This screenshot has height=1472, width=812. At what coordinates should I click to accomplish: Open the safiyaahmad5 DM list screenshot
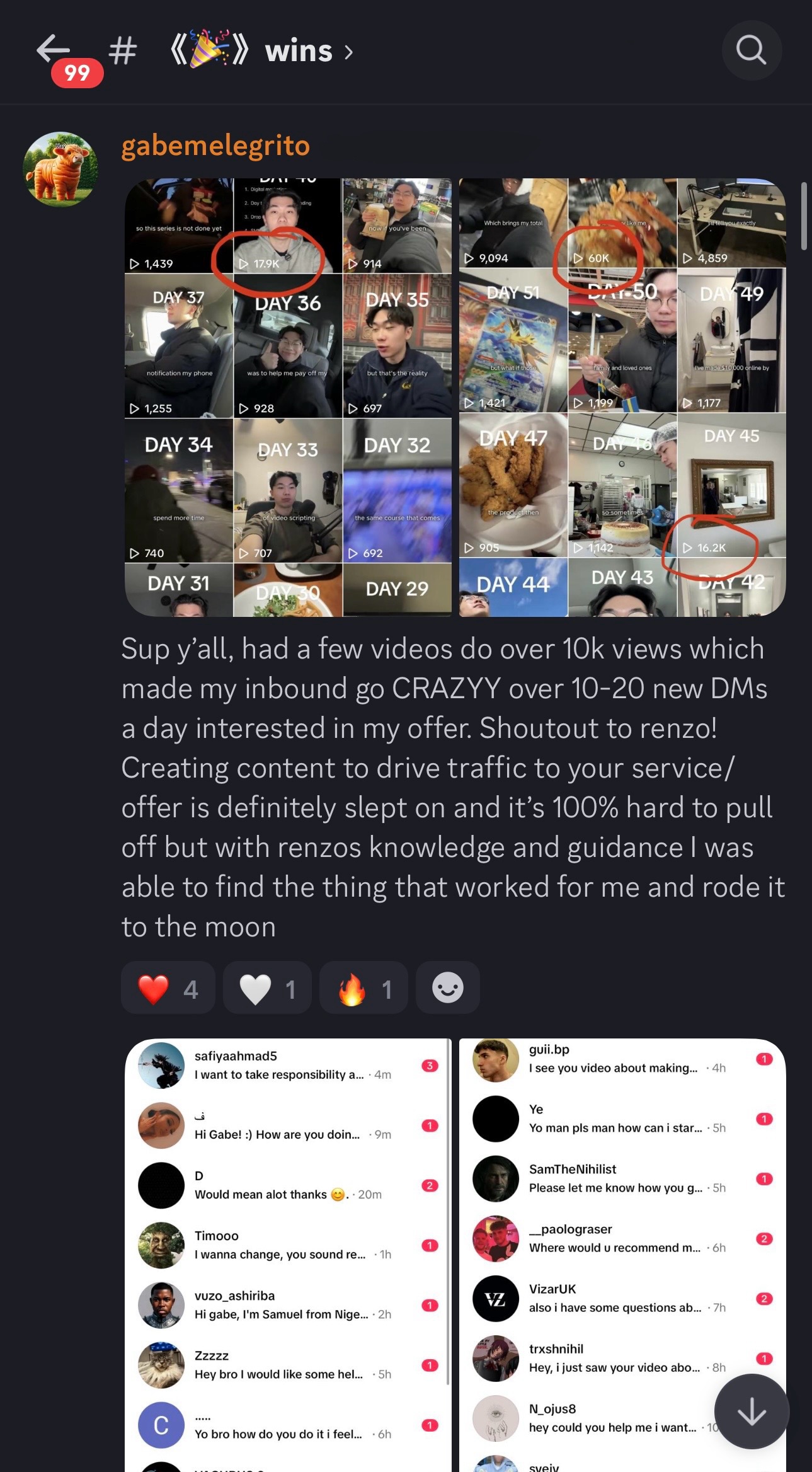pos(288,1254)
